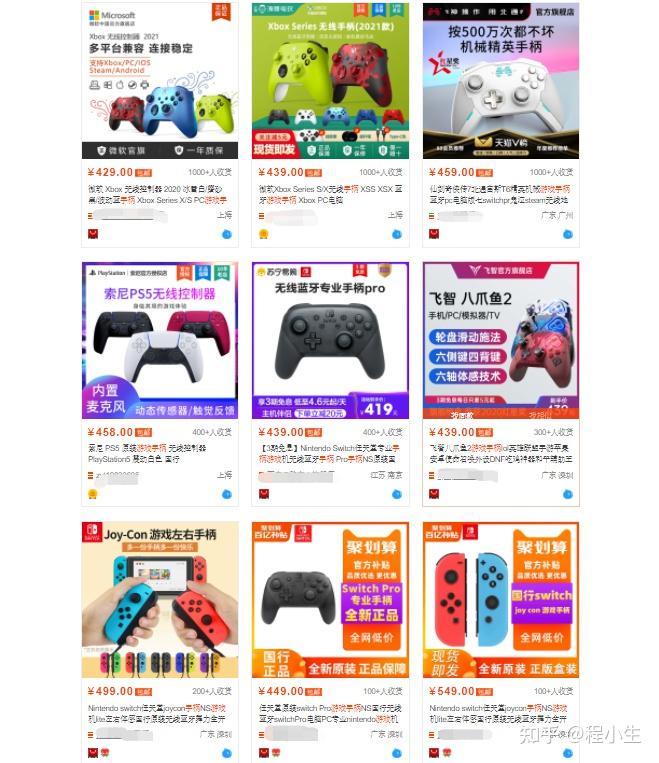Screen dimensions: 659x763
Task: Open the ¥499 Joy-Con left-right controllers
Action: 160,600
